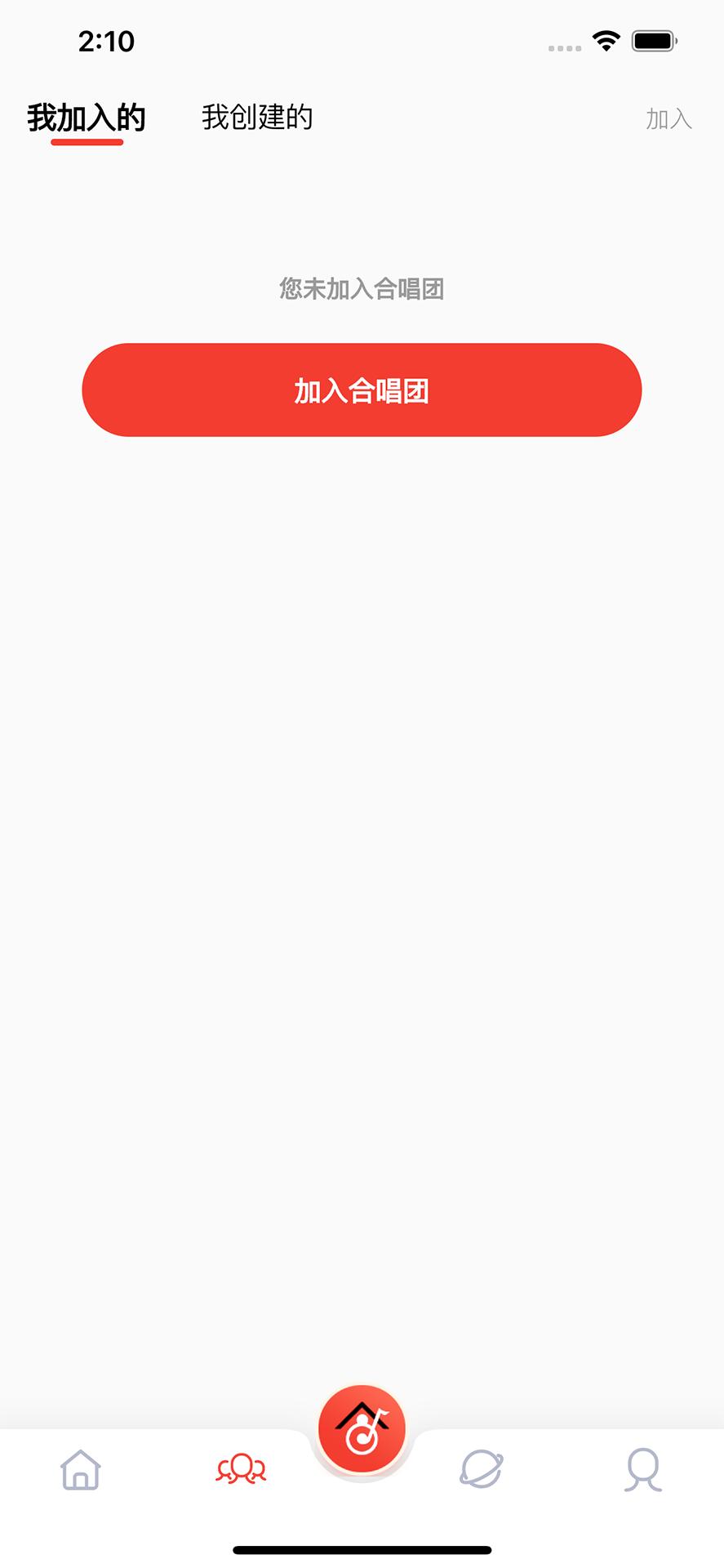Tap the 2:10 time display
This screenshot has height=1568, width=724.
(x=106, y=42)
